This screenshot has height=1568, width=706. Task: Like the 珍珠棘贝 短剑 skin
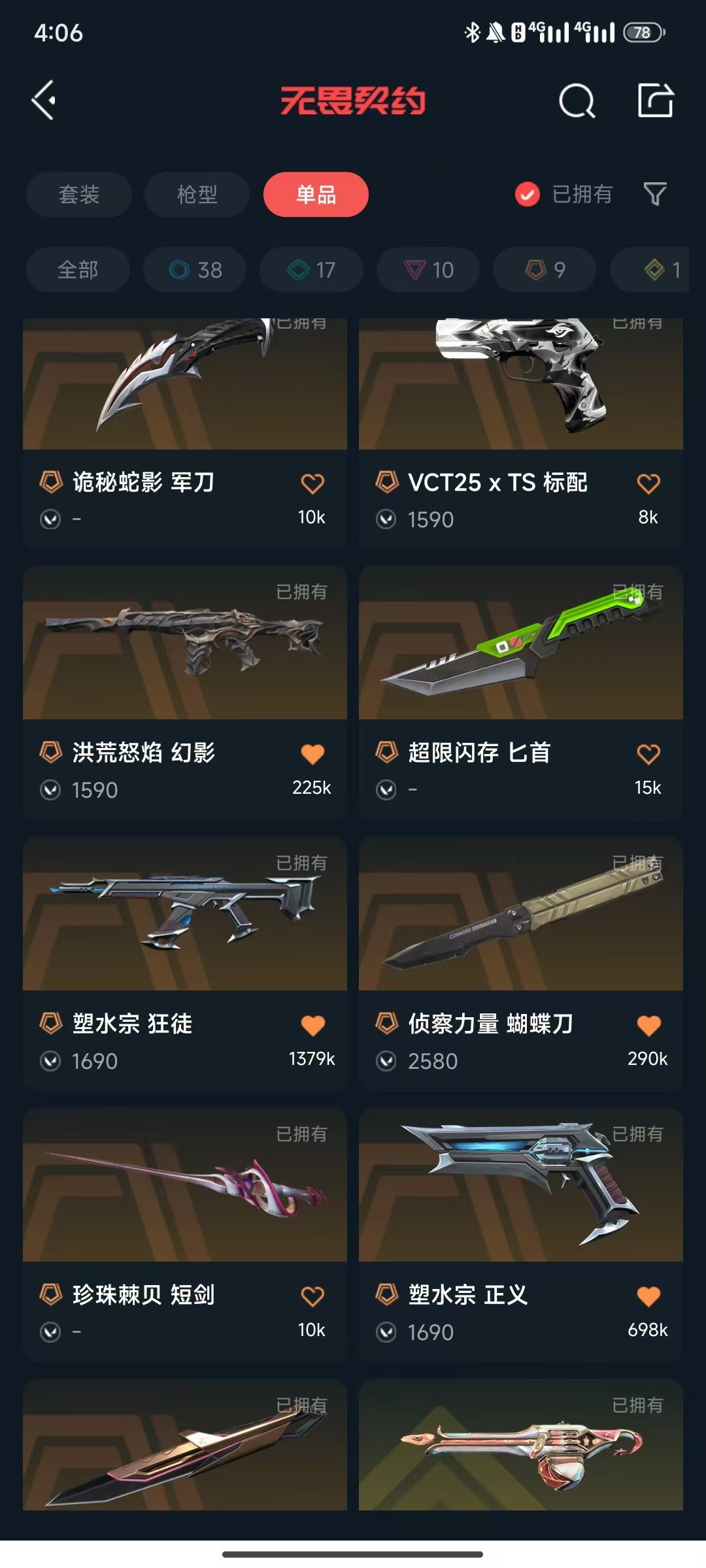click(312, 1296)
